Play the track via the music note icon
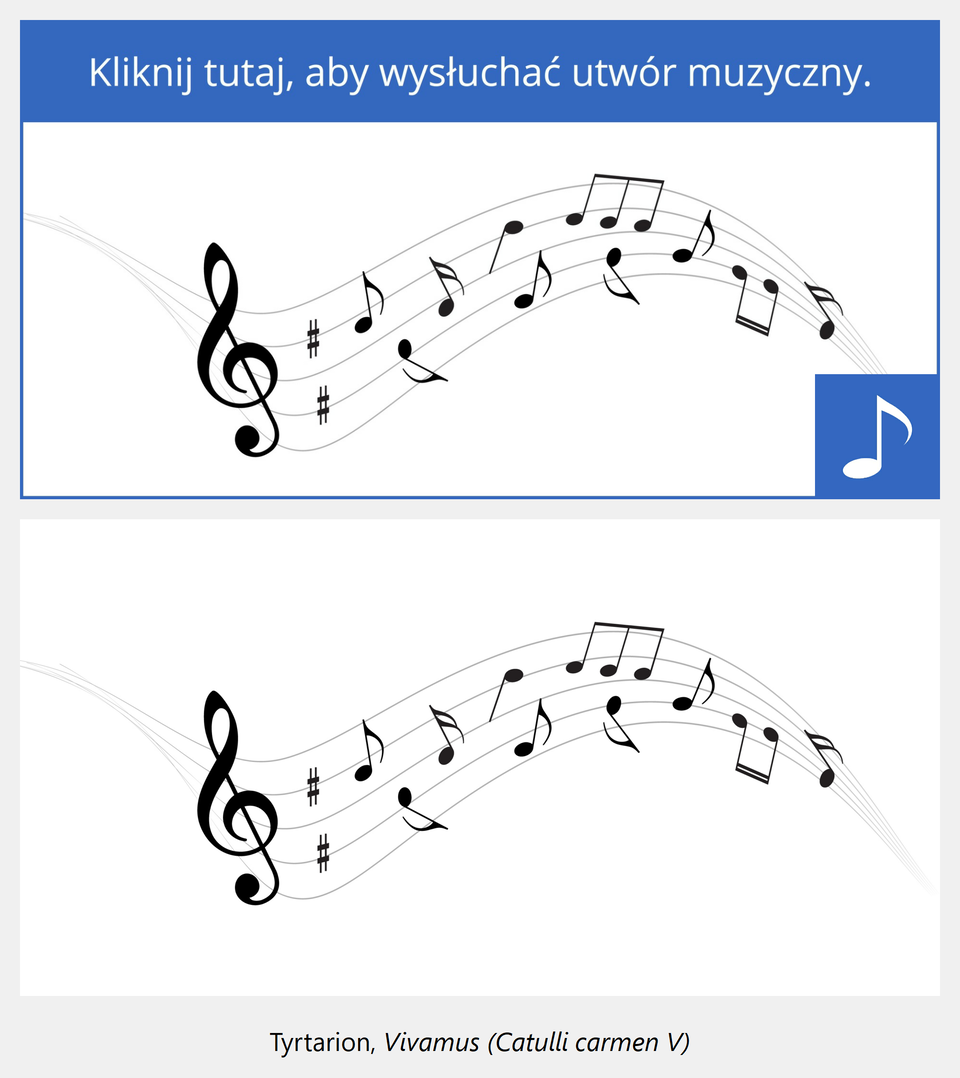The image size is (960, 1078). click(x=877, y=436)
